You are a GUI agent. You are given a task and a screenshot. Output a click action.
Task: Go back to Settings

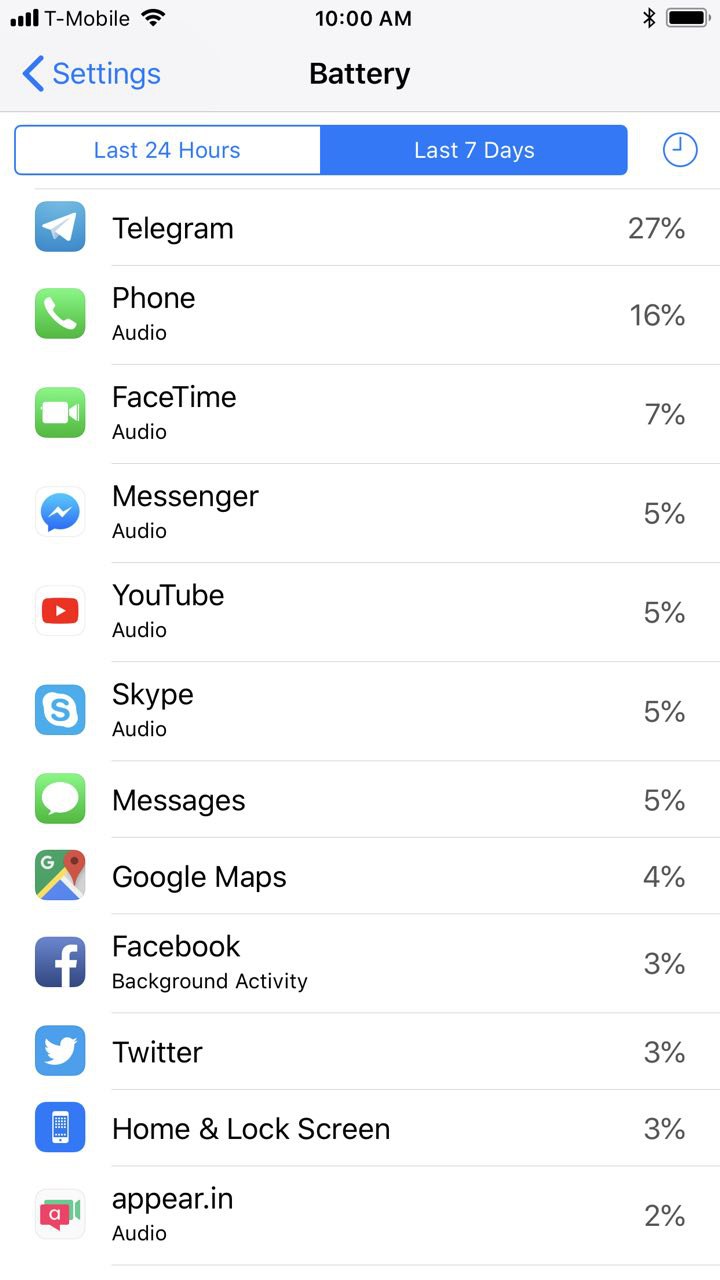click(x=91, y=74)
